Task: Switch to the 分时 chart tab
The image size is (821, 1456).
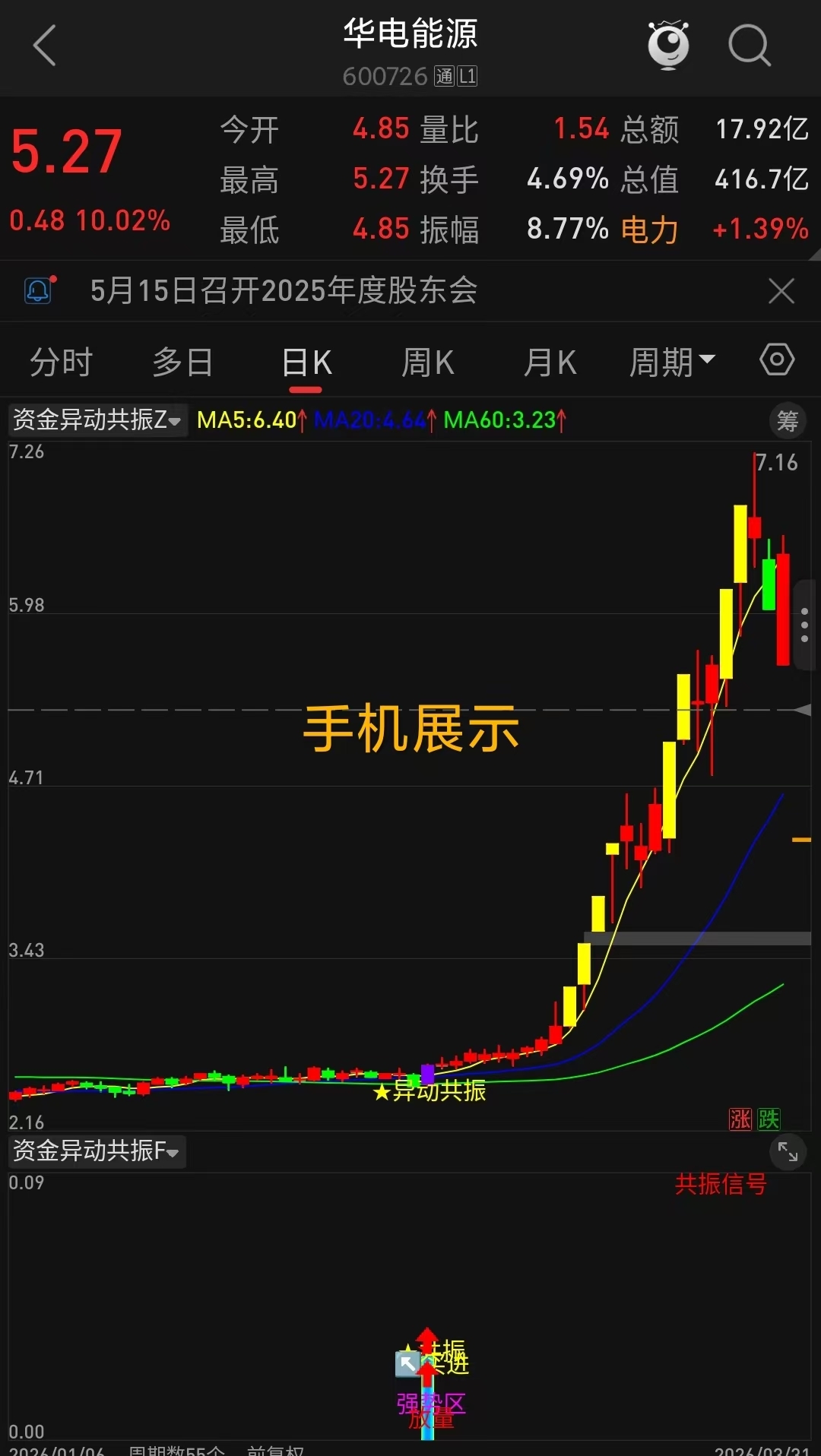Action: click(x=61, y=362)
